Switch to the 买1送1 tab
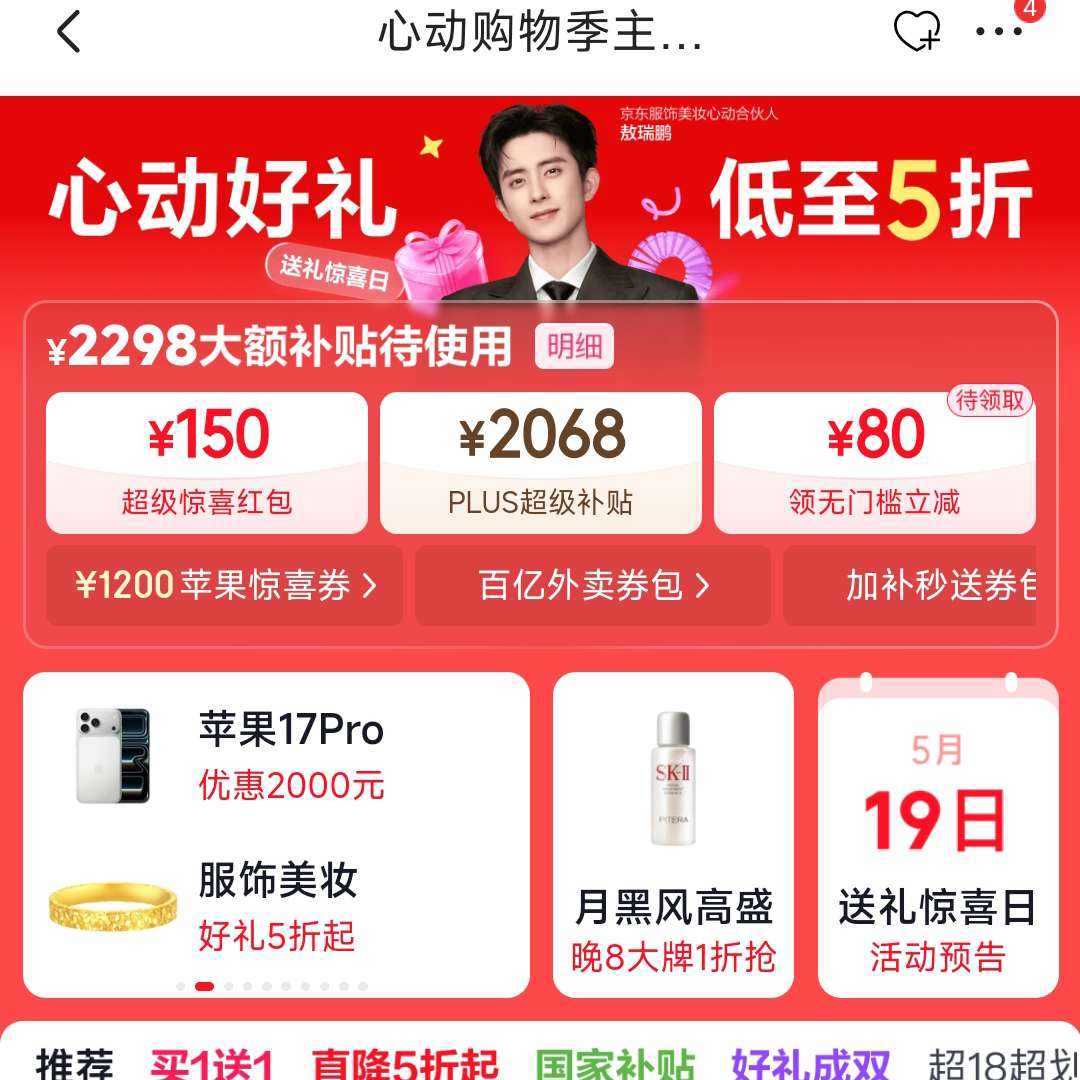The height and width of the screenshot is (1080, 1080). coord(212,1063)
